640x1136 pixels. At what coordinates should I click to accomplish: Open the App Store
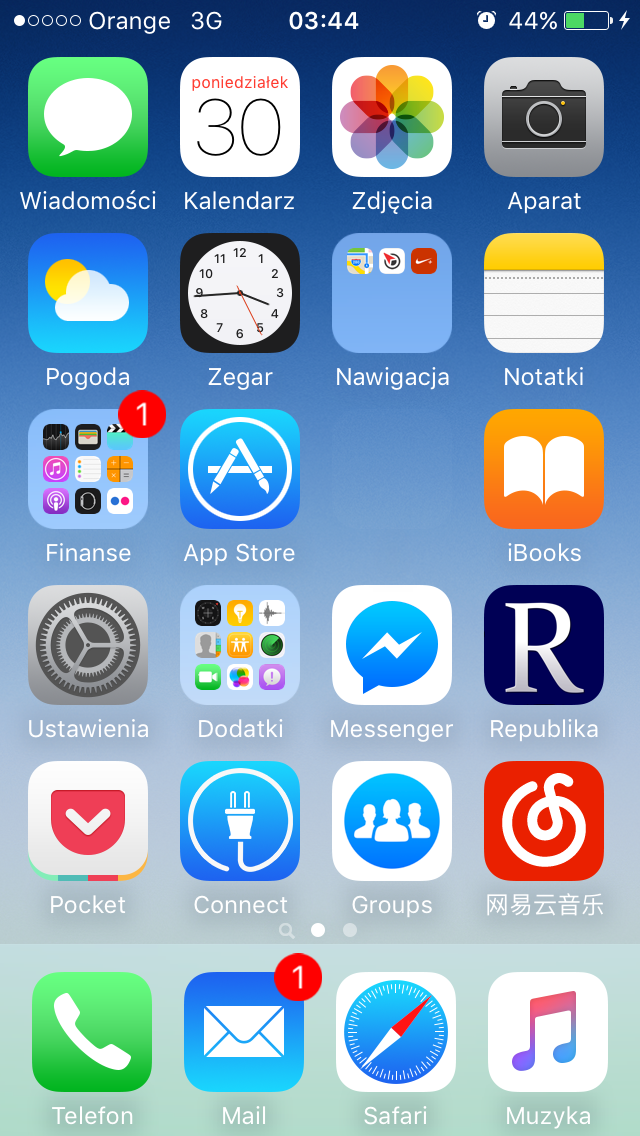(240, 469)
